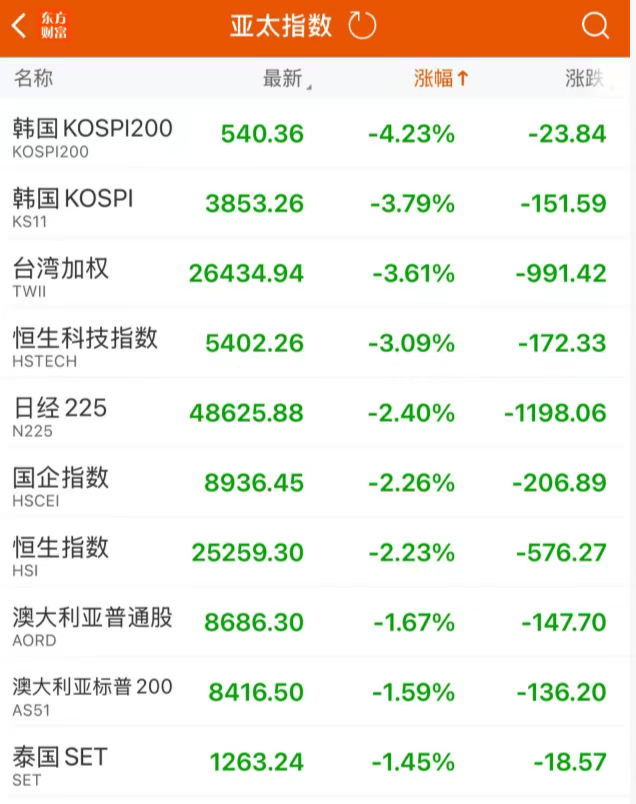
Task: Open the search magnifier icon
Action: point(595,27)
